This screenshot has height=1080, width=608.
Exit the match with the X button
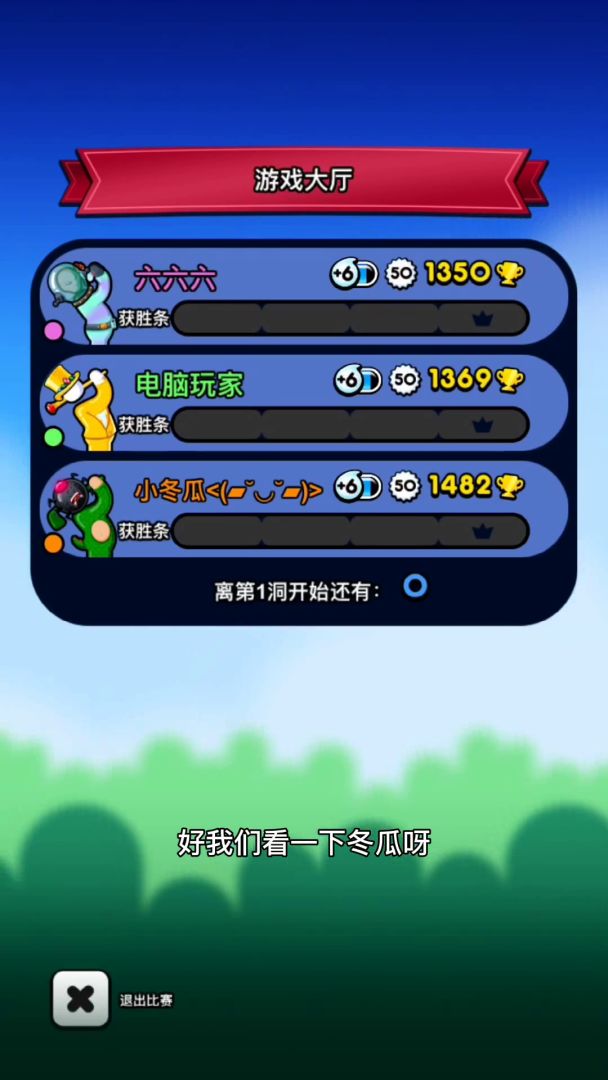coord(80,998)
